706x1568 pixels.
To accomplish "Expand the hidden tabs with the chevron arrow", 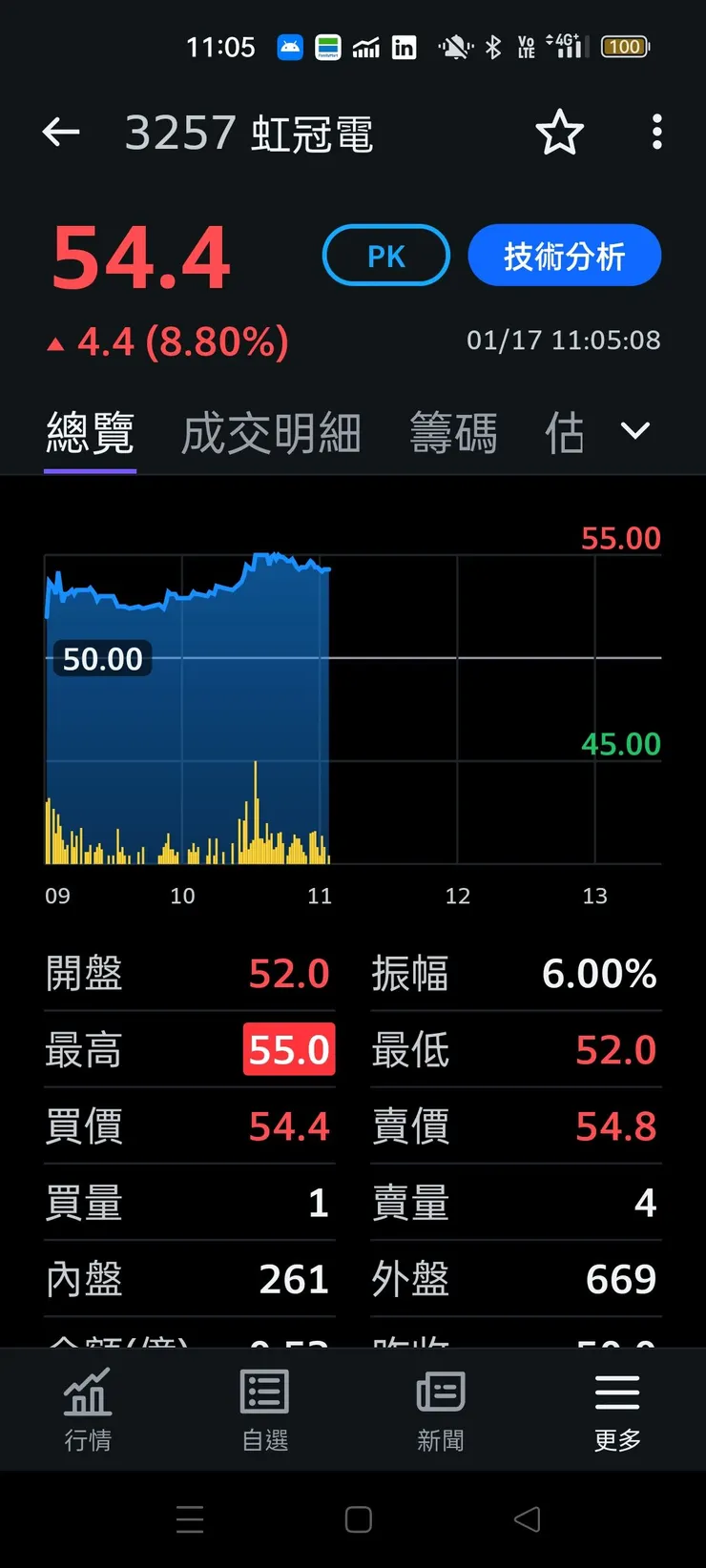I will (x=634, y=431).
